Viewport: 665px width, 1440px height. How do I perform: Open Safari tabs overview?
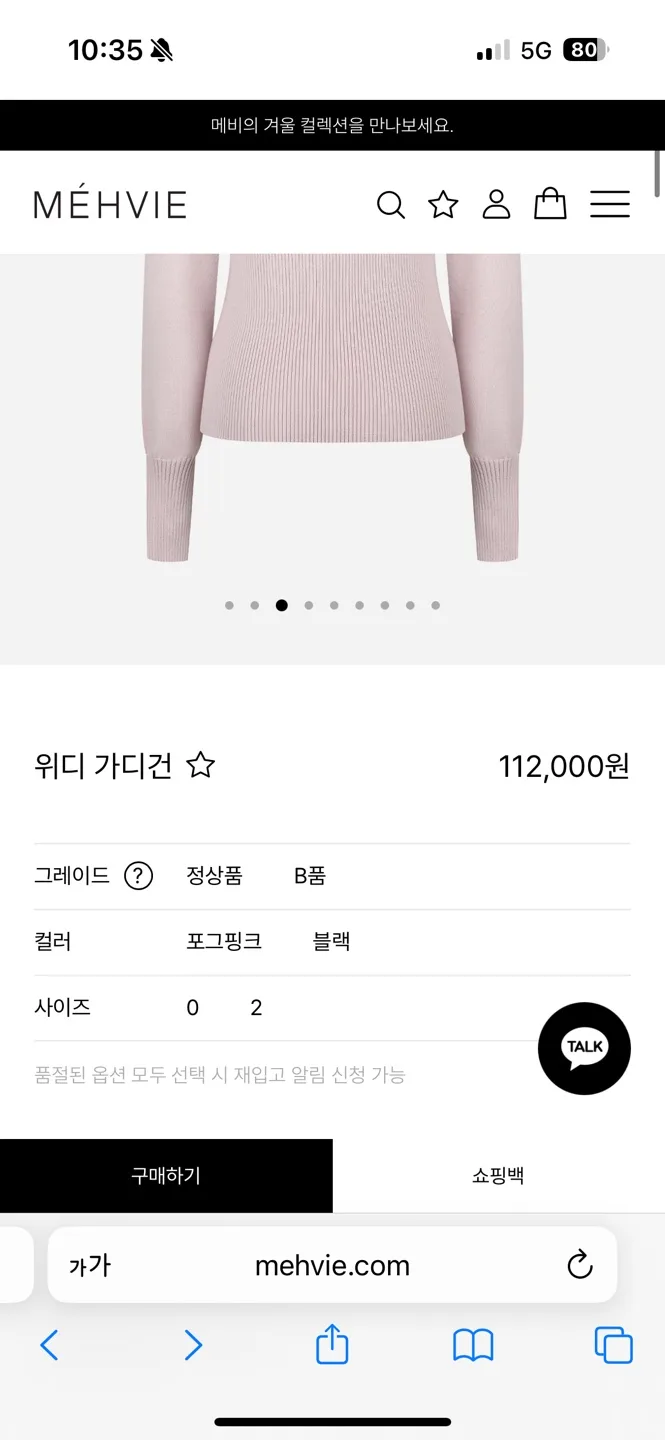point(613,1345)
